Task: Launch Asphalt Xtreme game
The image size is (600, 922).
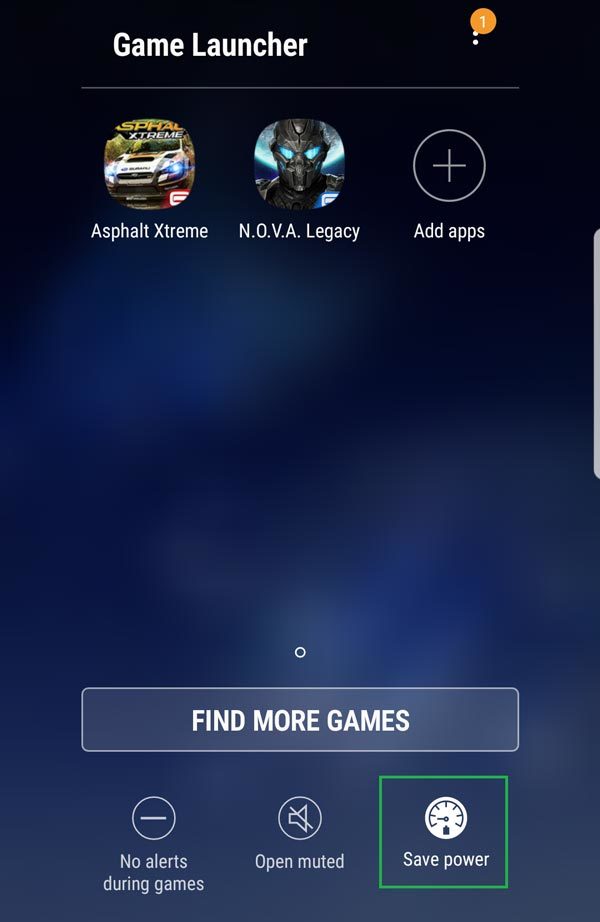Action: [150, 166]
